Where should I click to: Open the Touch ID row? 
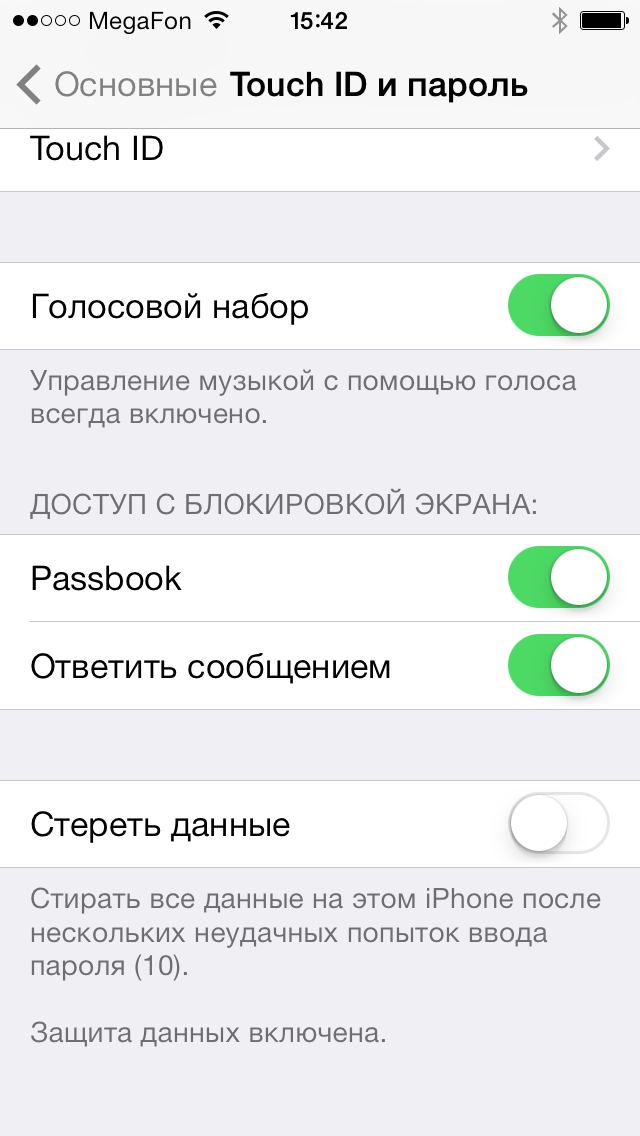coord(320,152)
